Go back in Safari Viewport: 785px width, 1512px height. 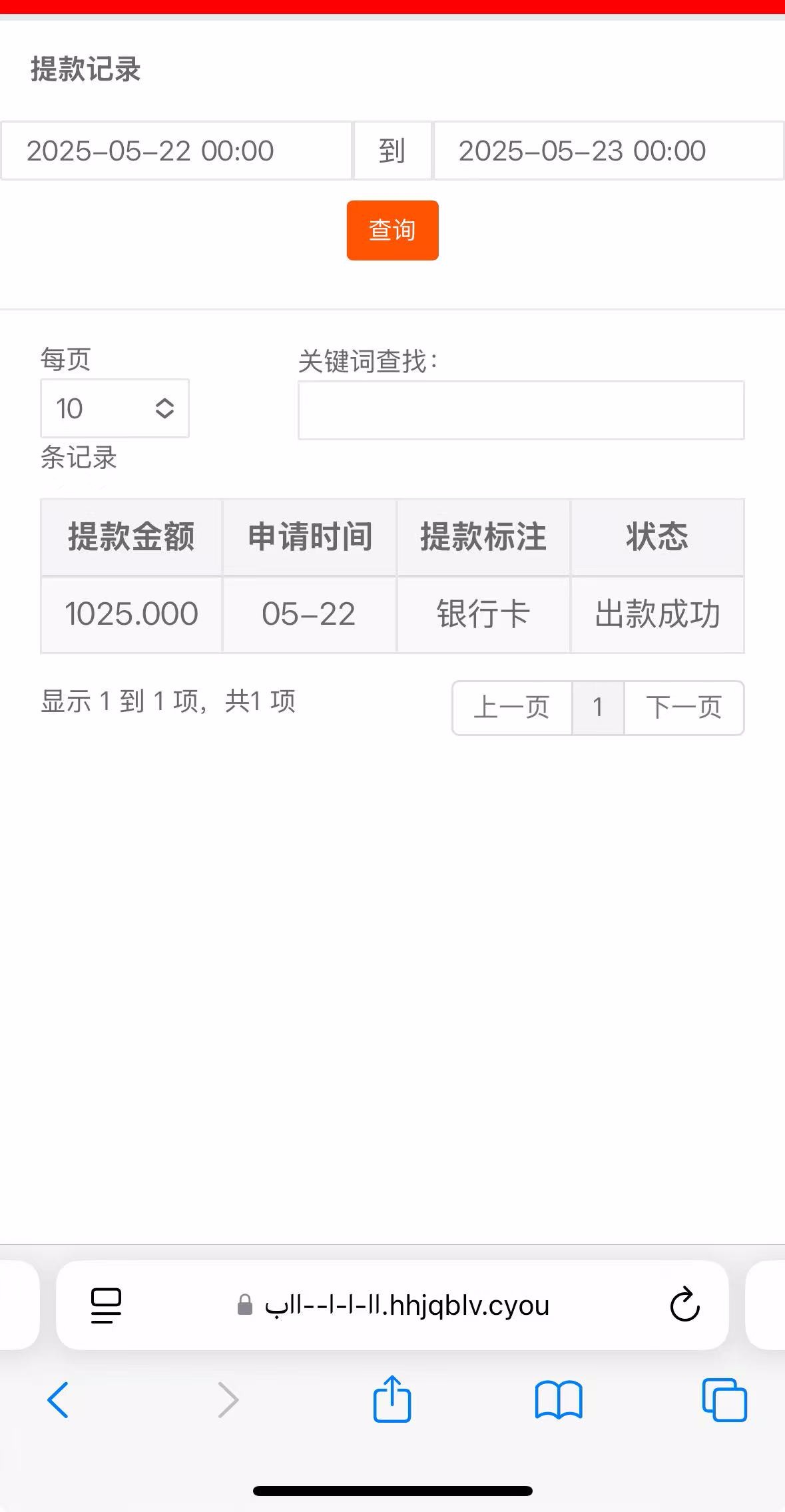59,1400
